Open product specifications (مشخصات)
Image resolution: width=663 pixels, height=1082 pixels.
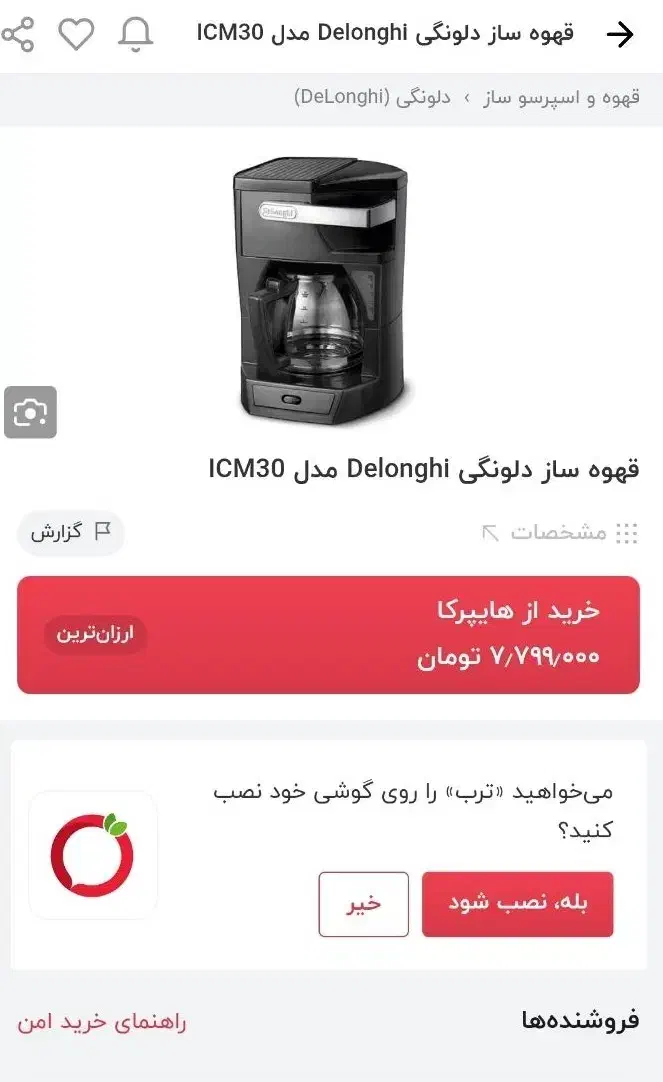click(x=558, y=532)
